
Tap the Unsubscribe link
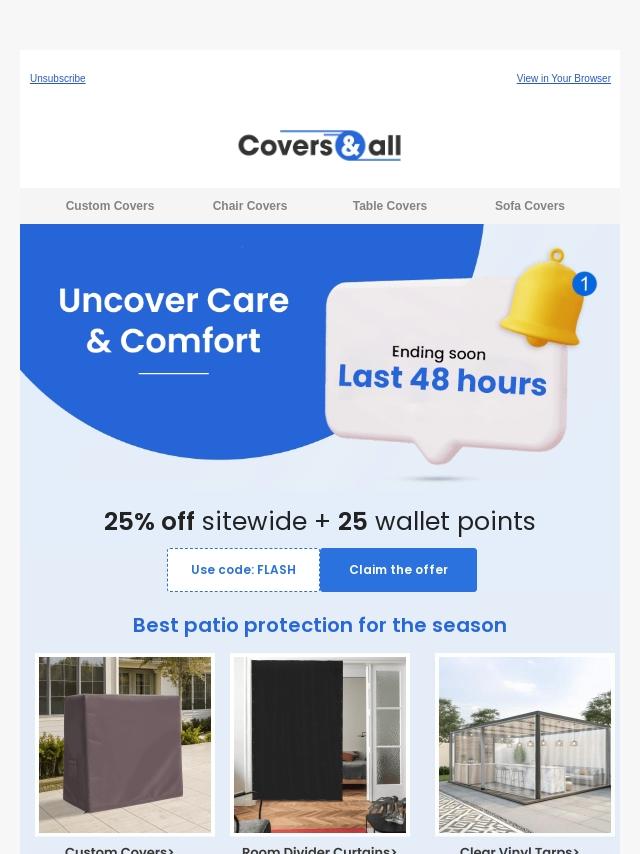click(x=57, y=79)
